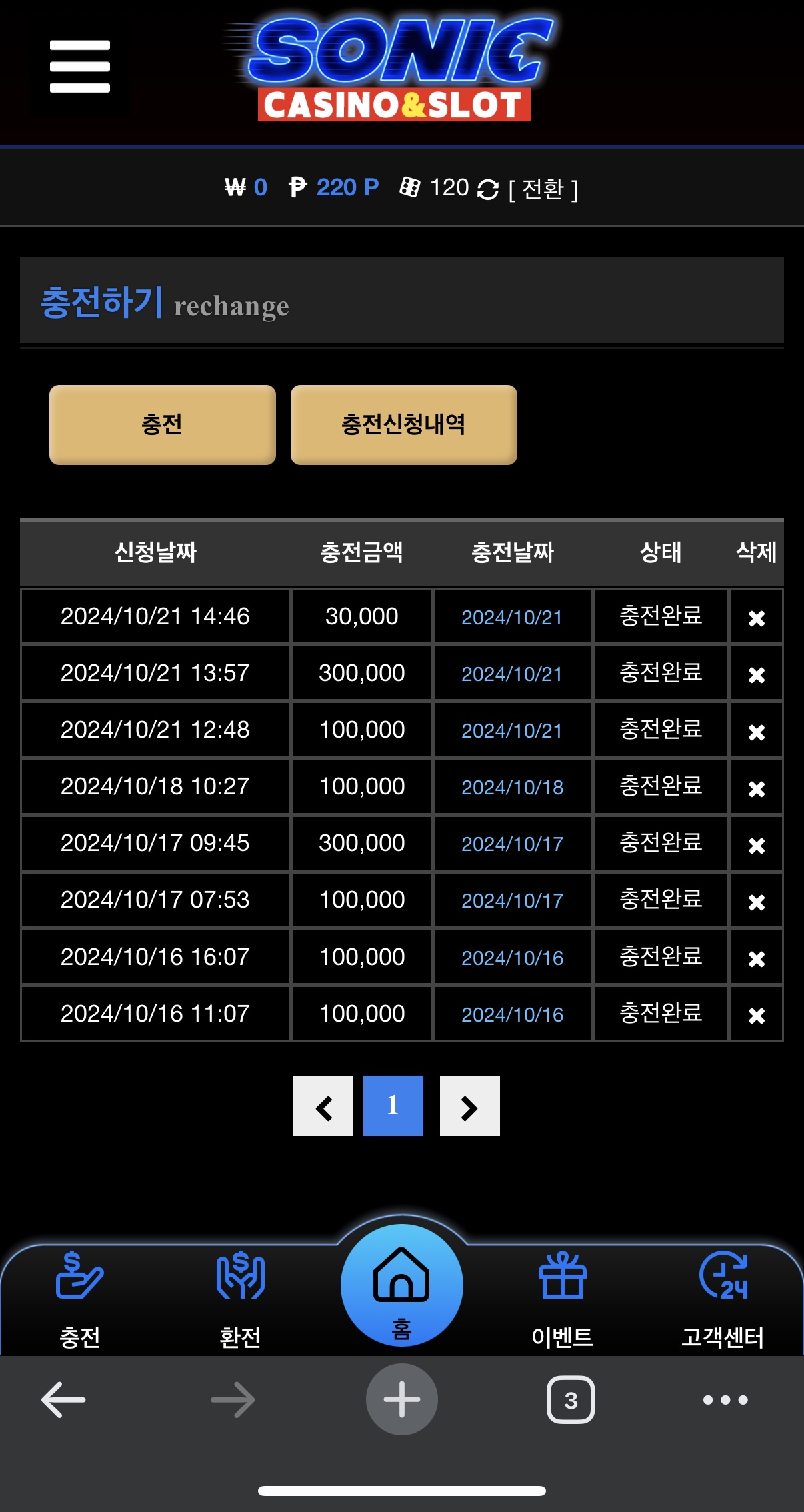Open the 충전신청내역 history button

(403, 424)
